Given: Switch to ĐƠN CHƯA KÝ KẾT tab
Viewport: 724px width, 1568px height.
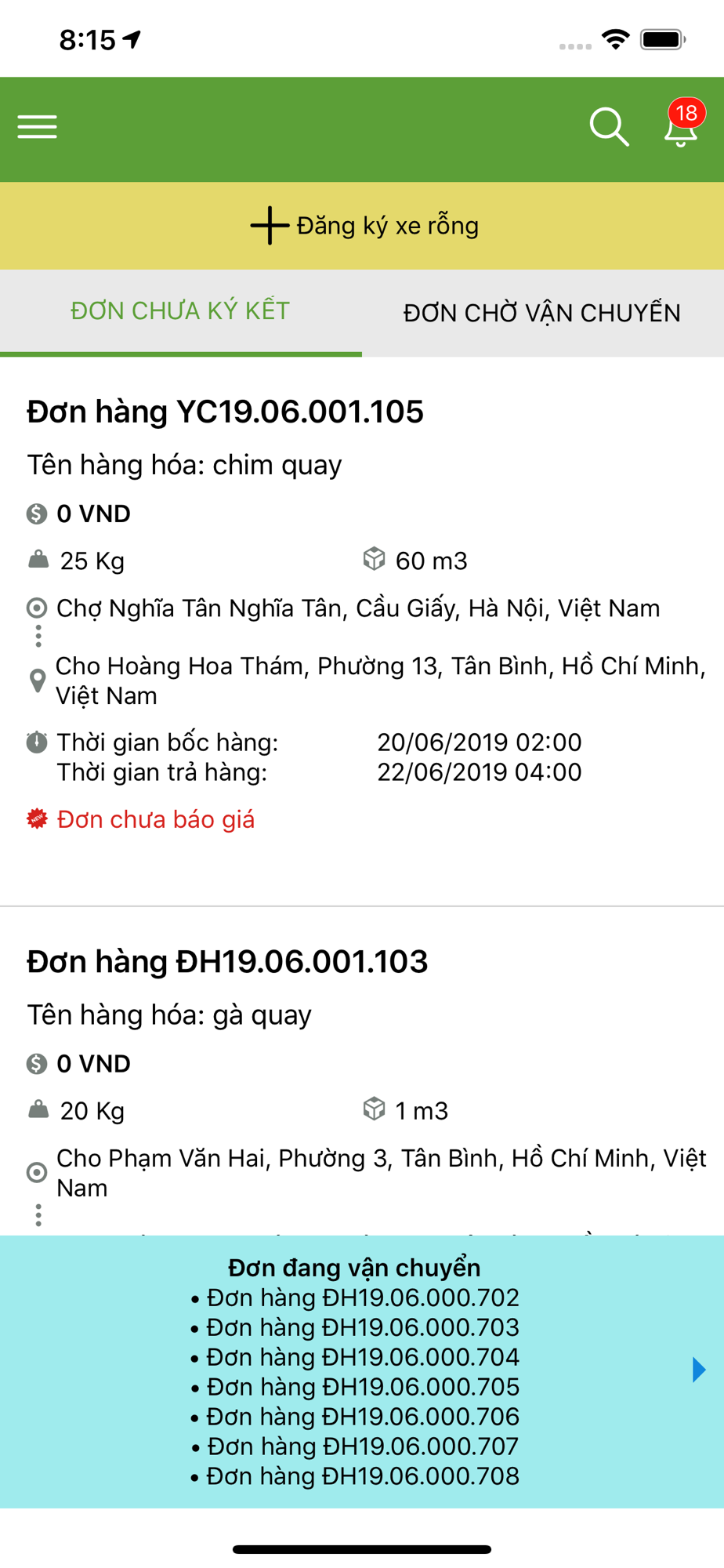Looking at the screenshot, I should pos(180,311).
